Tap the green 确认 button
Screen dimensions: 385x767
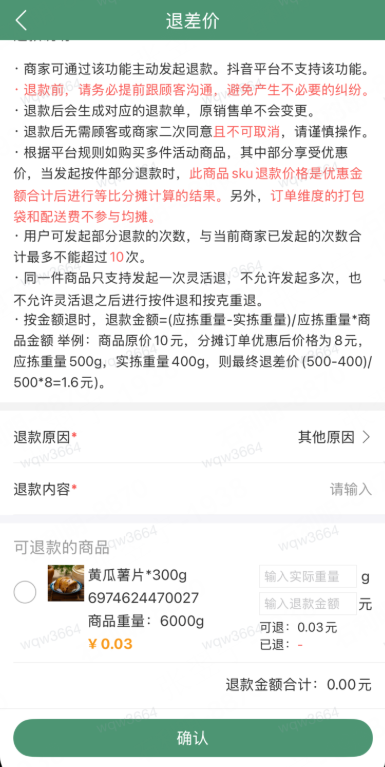193,738
